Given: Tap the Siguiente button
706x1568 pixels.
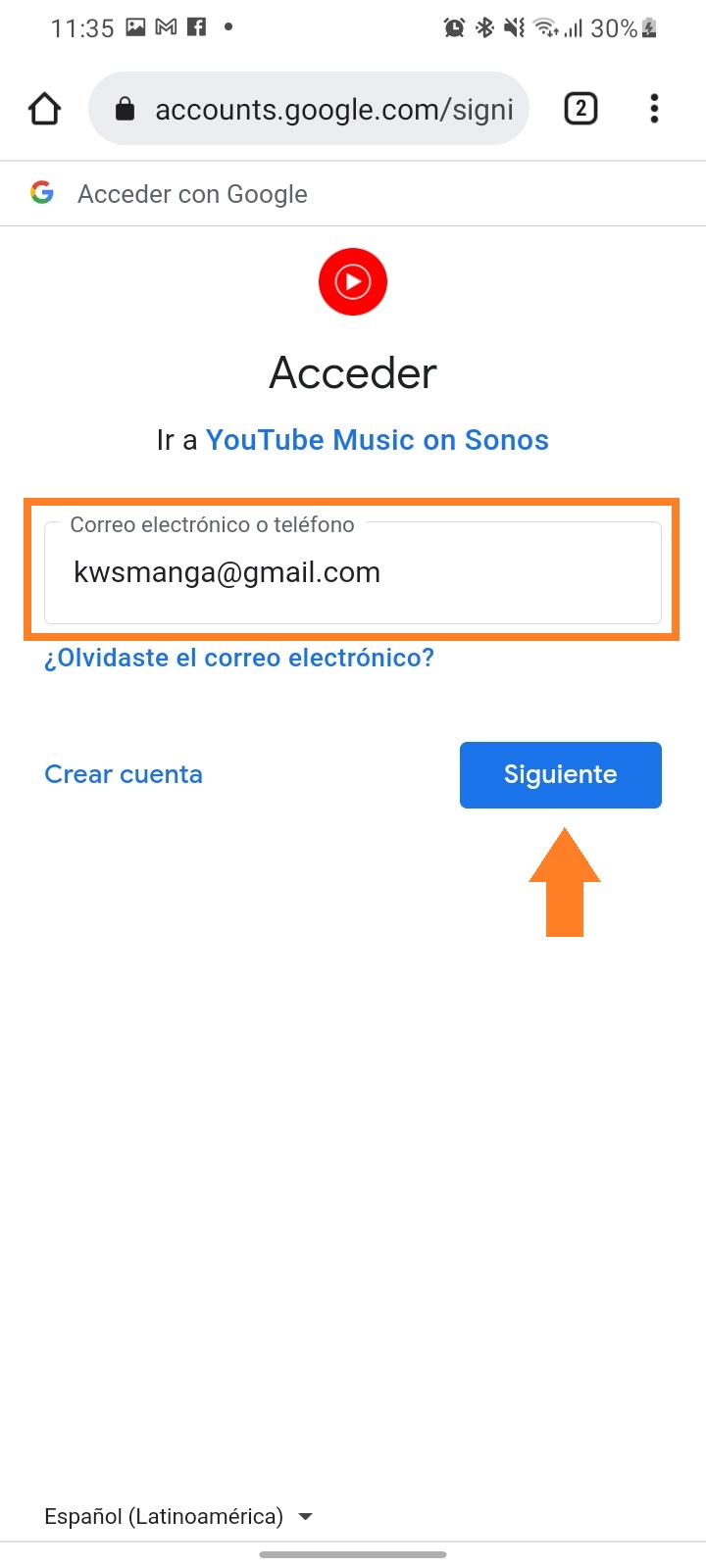Looking at the screenshot, I should tap(560, 775).
